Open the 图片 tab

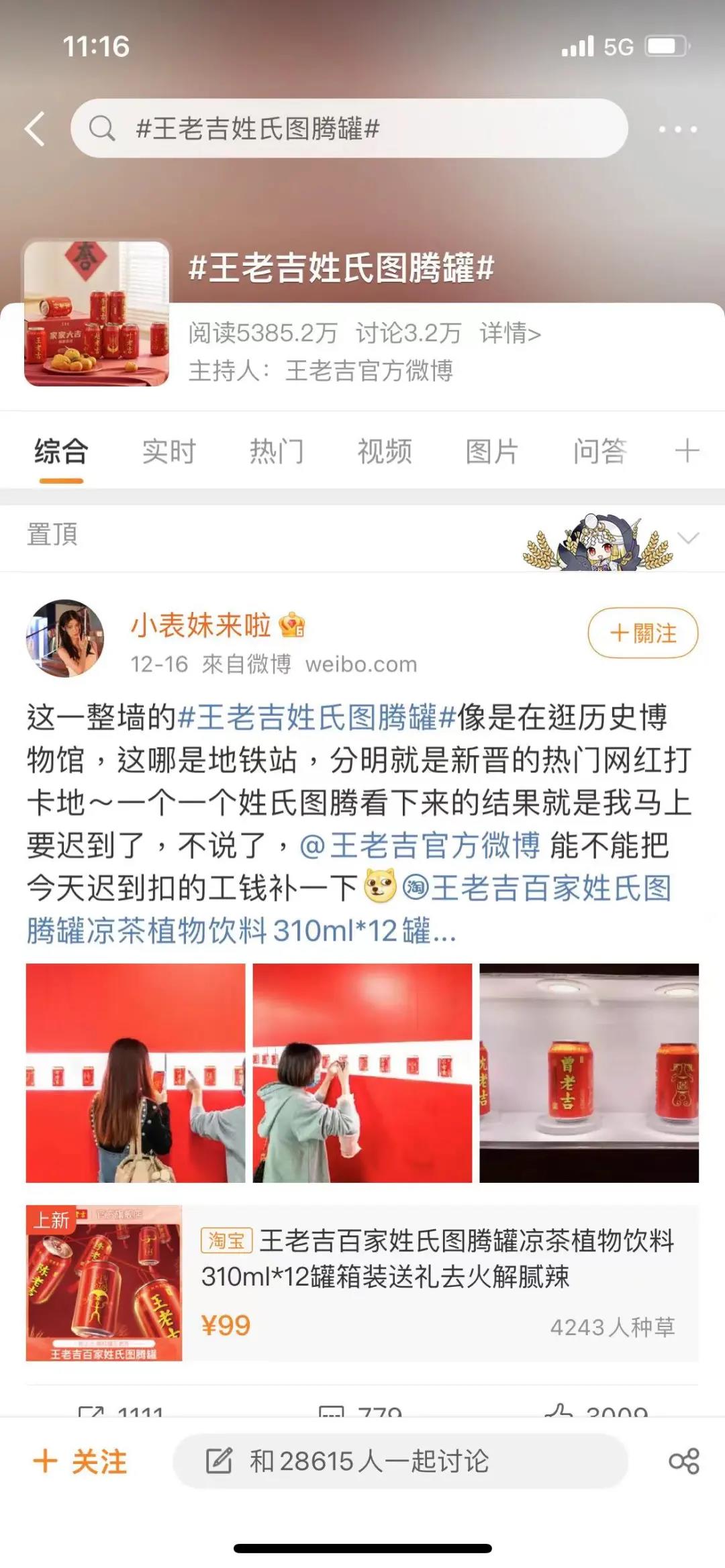pyautogui.click(x=492, y=452)
